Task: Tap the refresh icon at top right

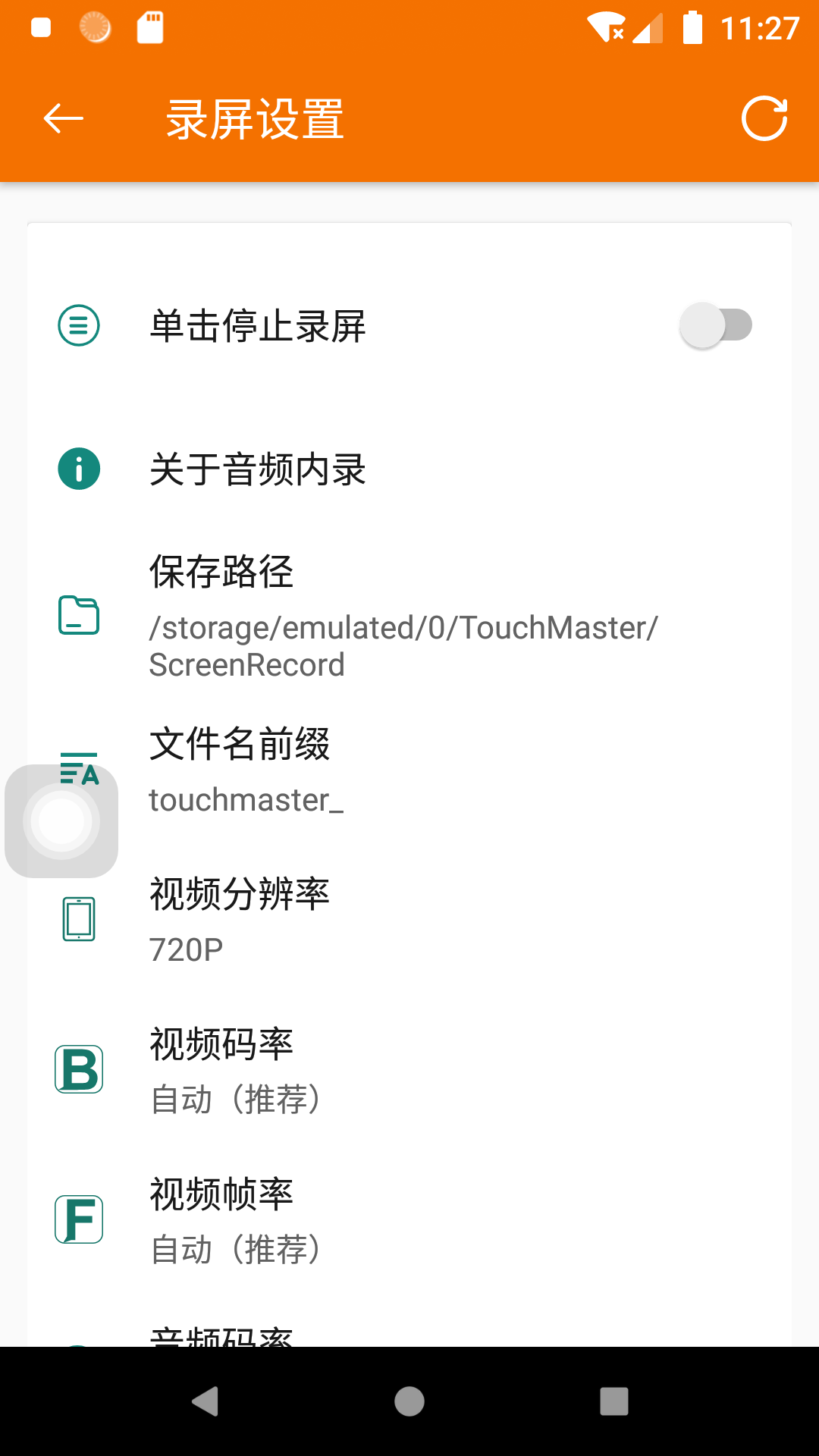Action: [x=765, y=118]
